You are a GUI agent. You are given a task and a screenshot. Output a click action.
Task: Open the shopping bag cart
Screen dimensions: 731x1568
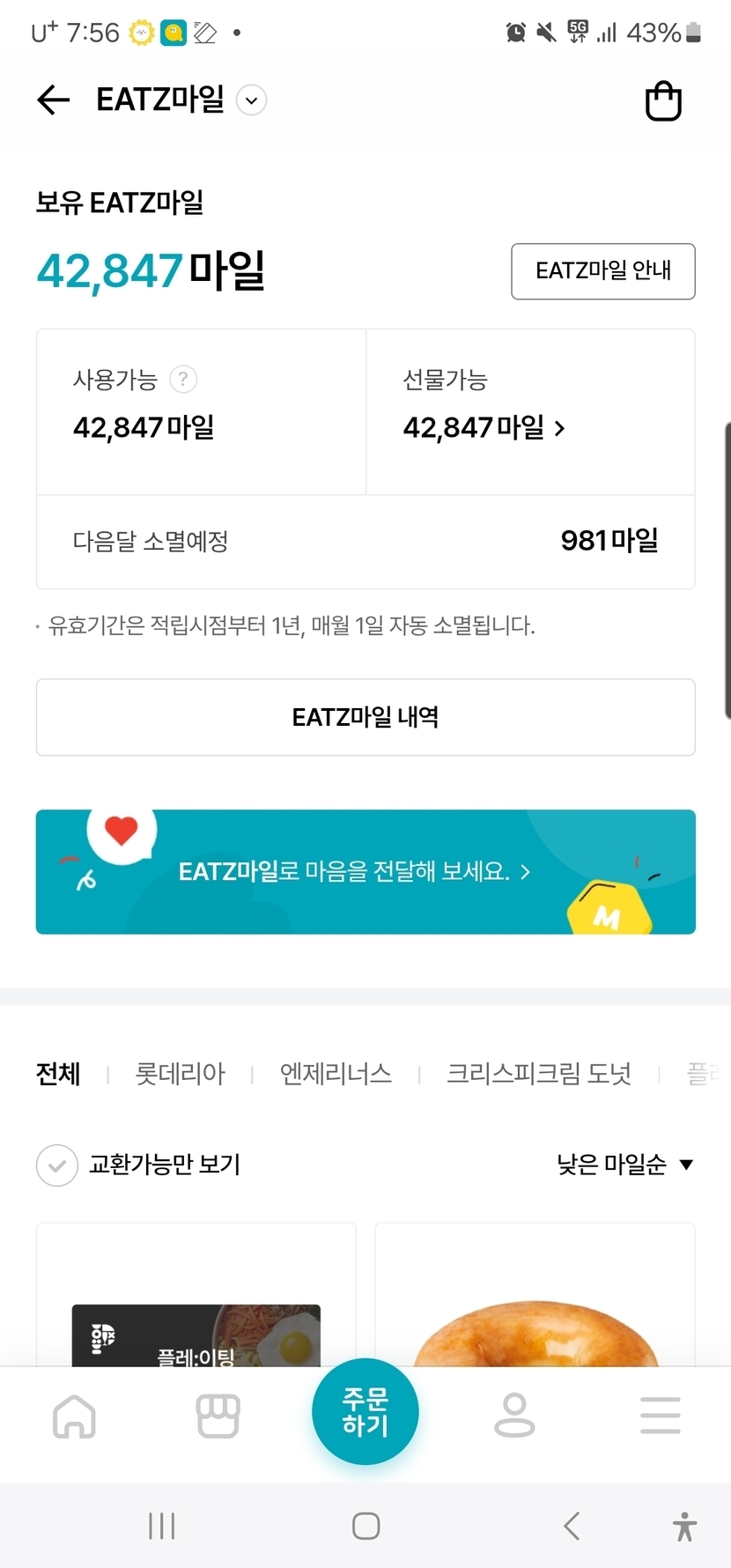coord(663,101)
